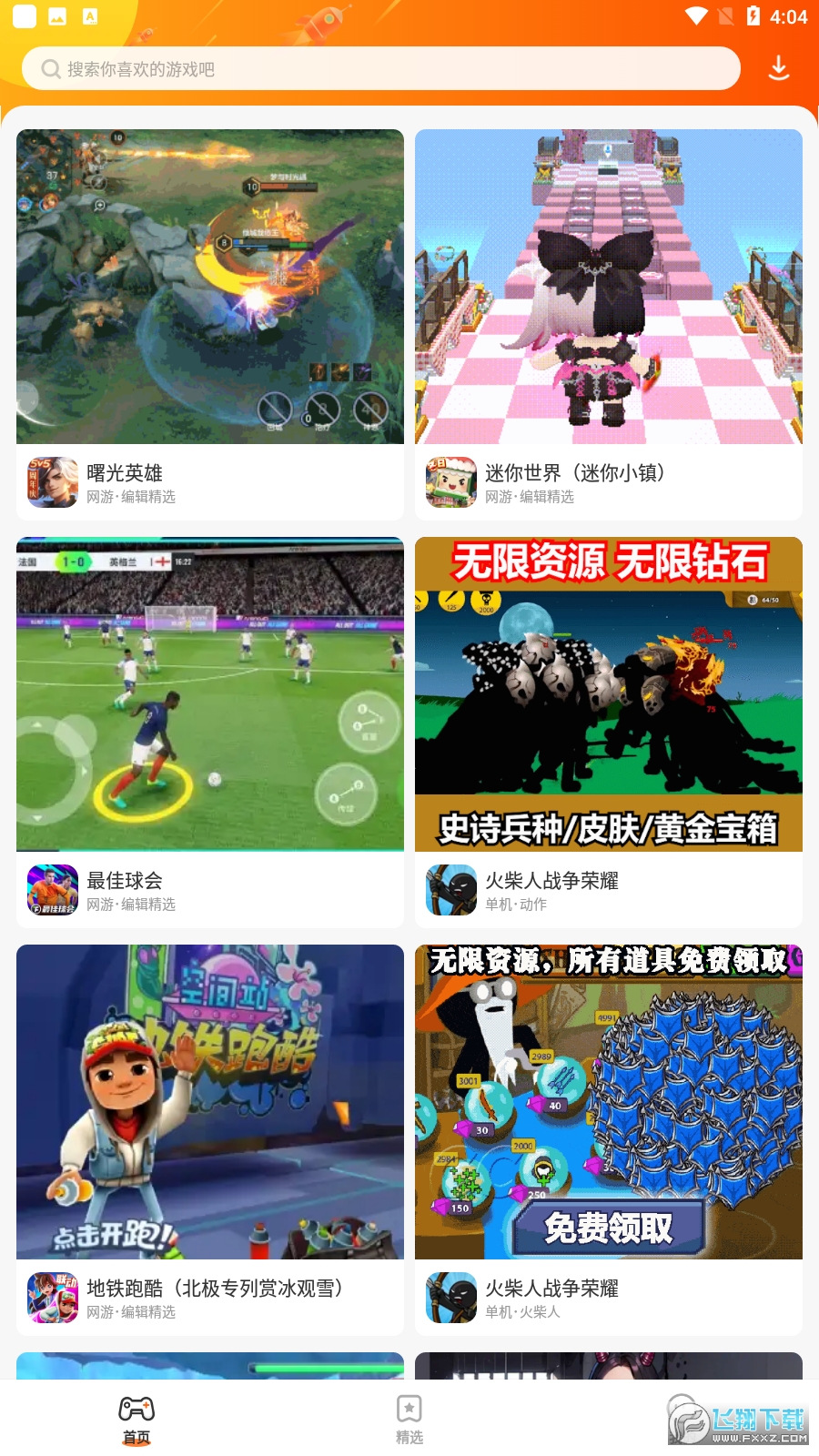Switch to the 首页 tab
Screen dimensions: 819x1456
click(135, 1424)
